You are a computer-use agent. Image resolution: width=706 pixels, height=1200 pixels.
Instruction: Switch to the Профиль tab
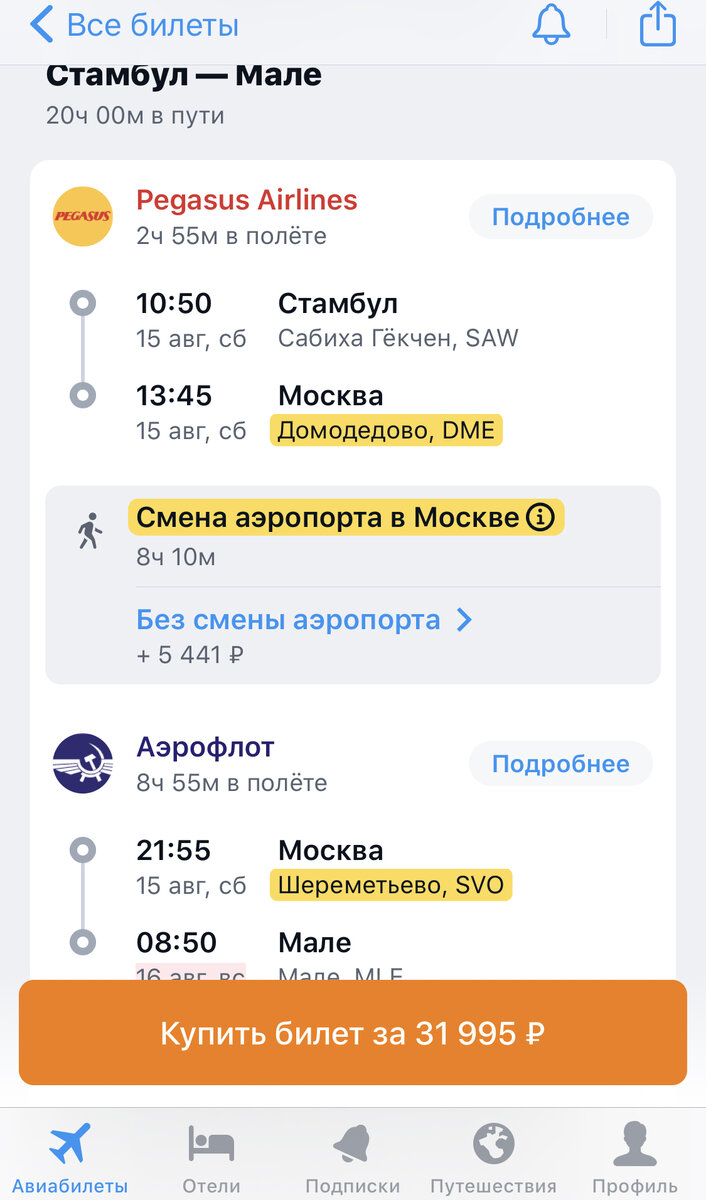tap(634, 1158)
